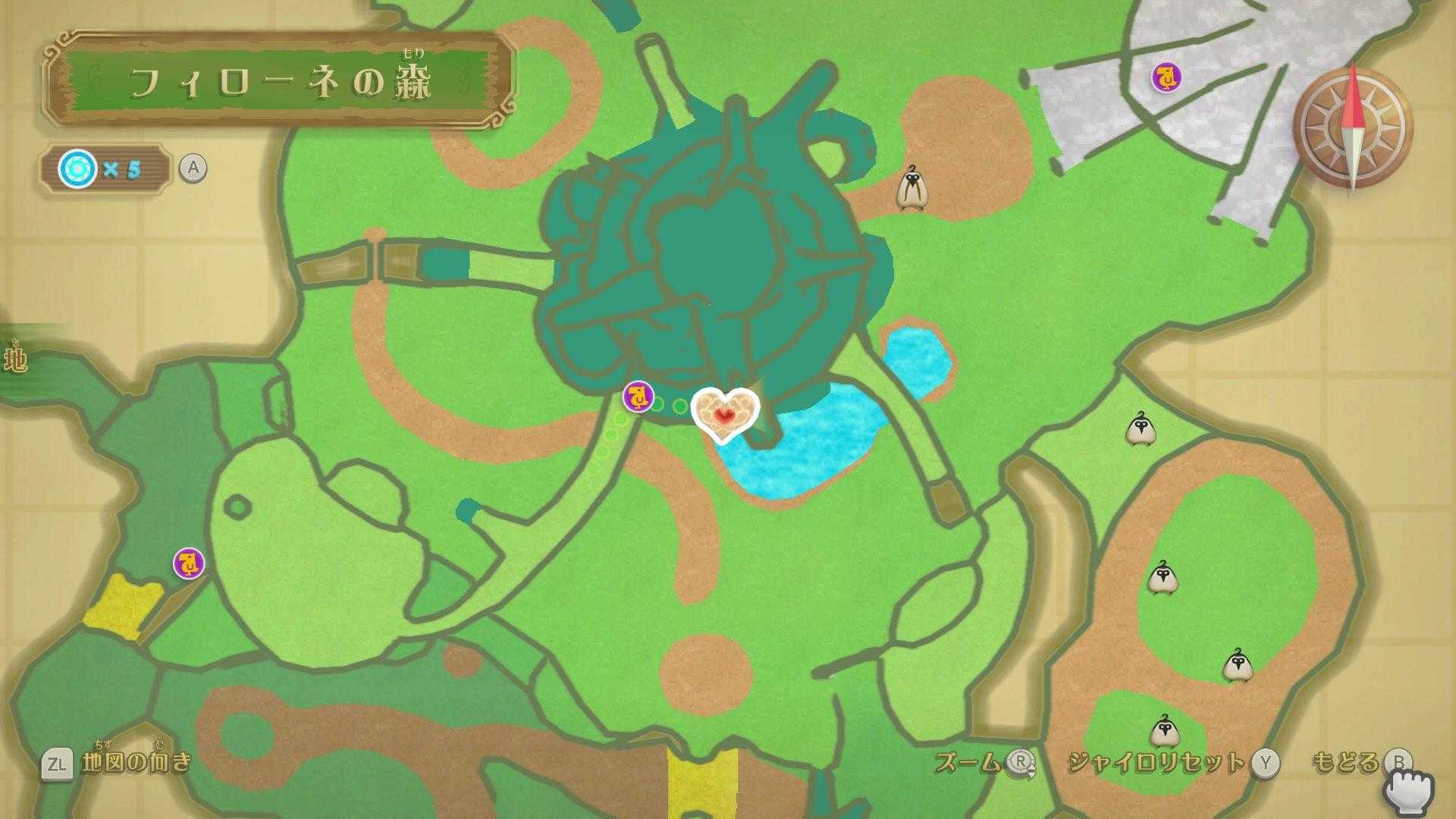The width and height of the screenshot is (1456, 819).
Task: Place a beacon with the A button
Action: tap(193, 168)
